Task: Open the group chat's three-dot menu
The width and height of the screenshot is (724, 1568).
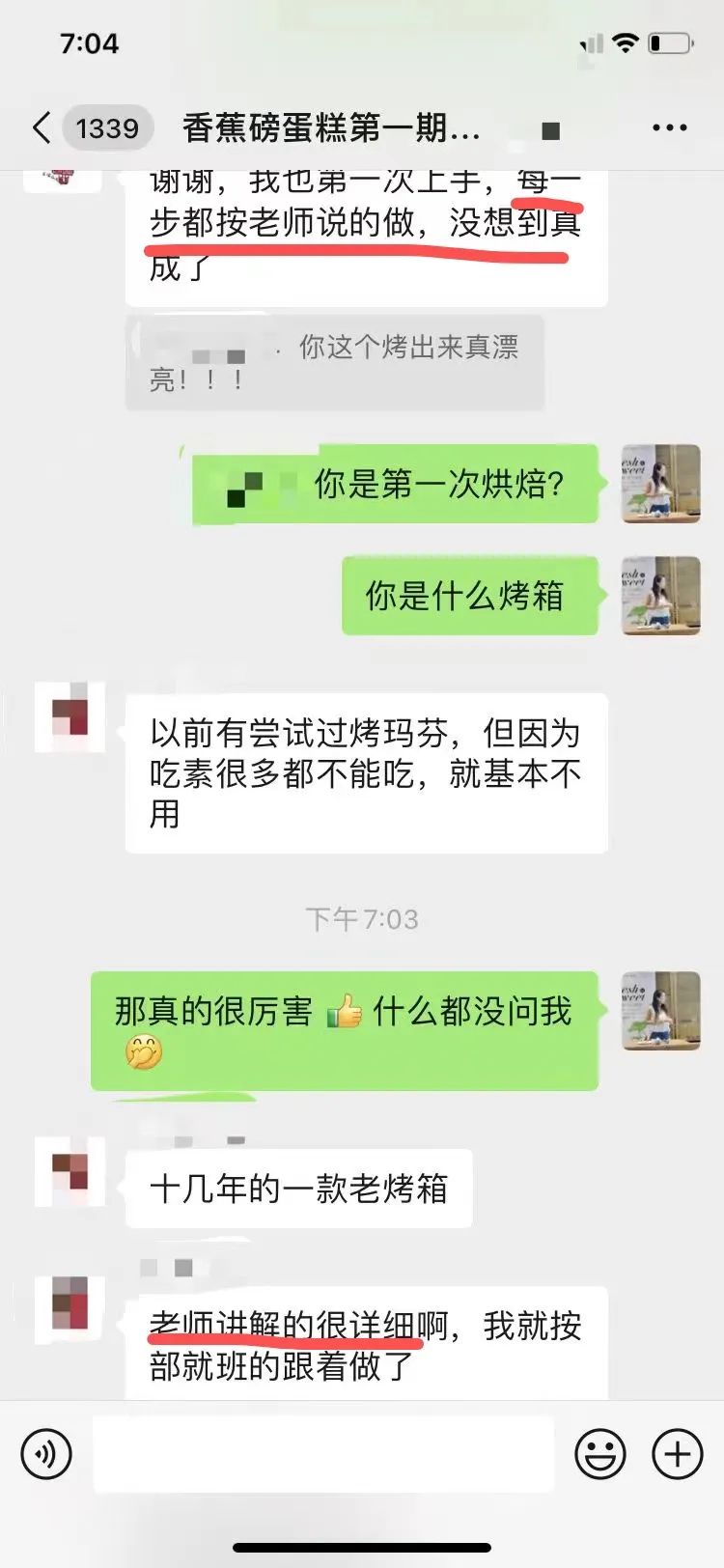Action: 669,128
